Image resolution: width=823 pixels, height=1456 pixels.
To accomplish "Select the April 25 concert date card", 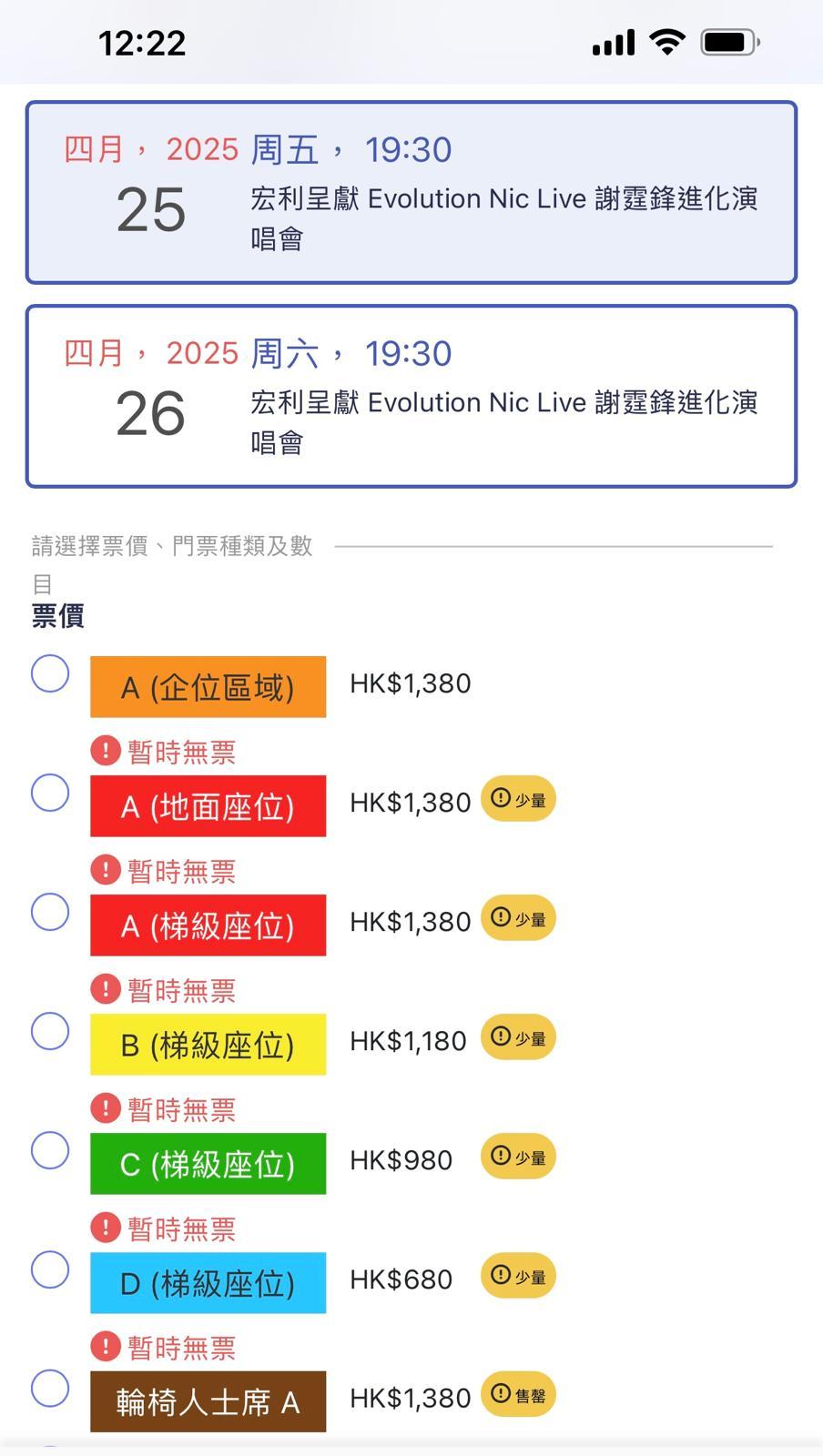I will point(411,191).
